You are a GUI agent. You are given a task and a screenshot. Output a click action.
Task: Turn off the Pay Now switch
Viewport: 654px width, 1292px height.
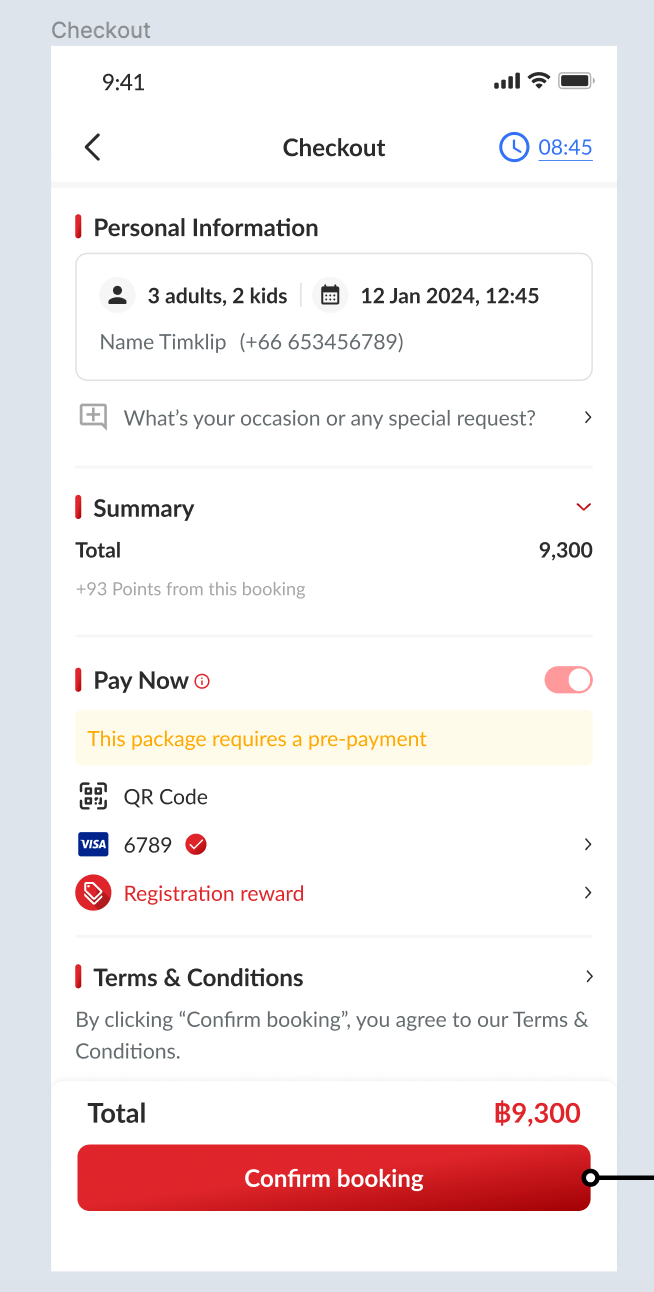point(568,681)
